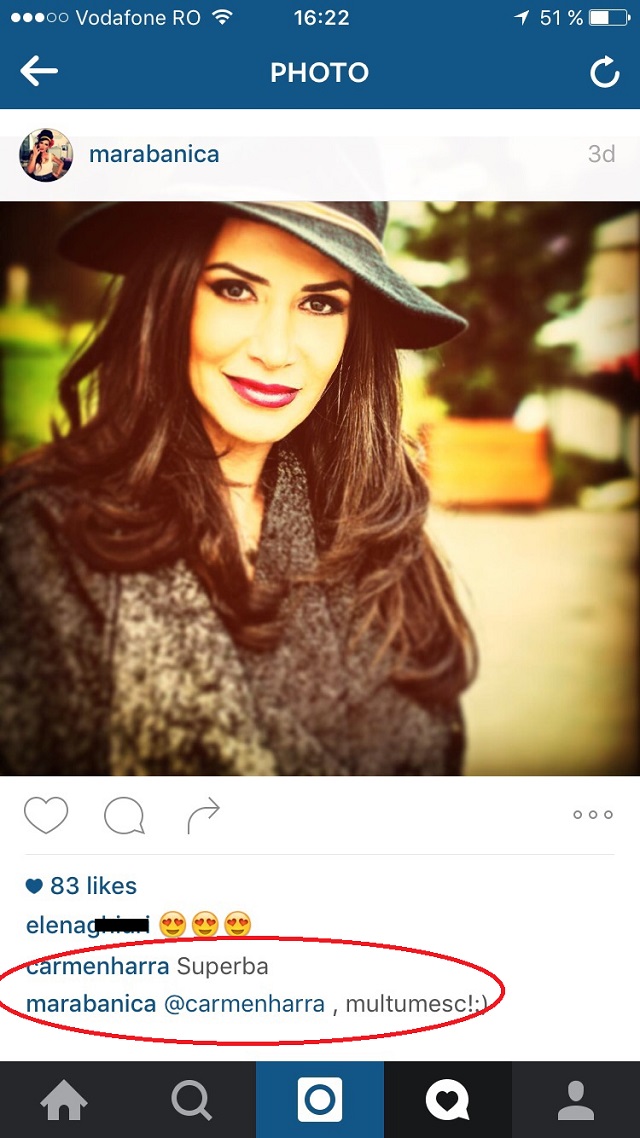Open marabanica's profile picture

pos(46,155)
